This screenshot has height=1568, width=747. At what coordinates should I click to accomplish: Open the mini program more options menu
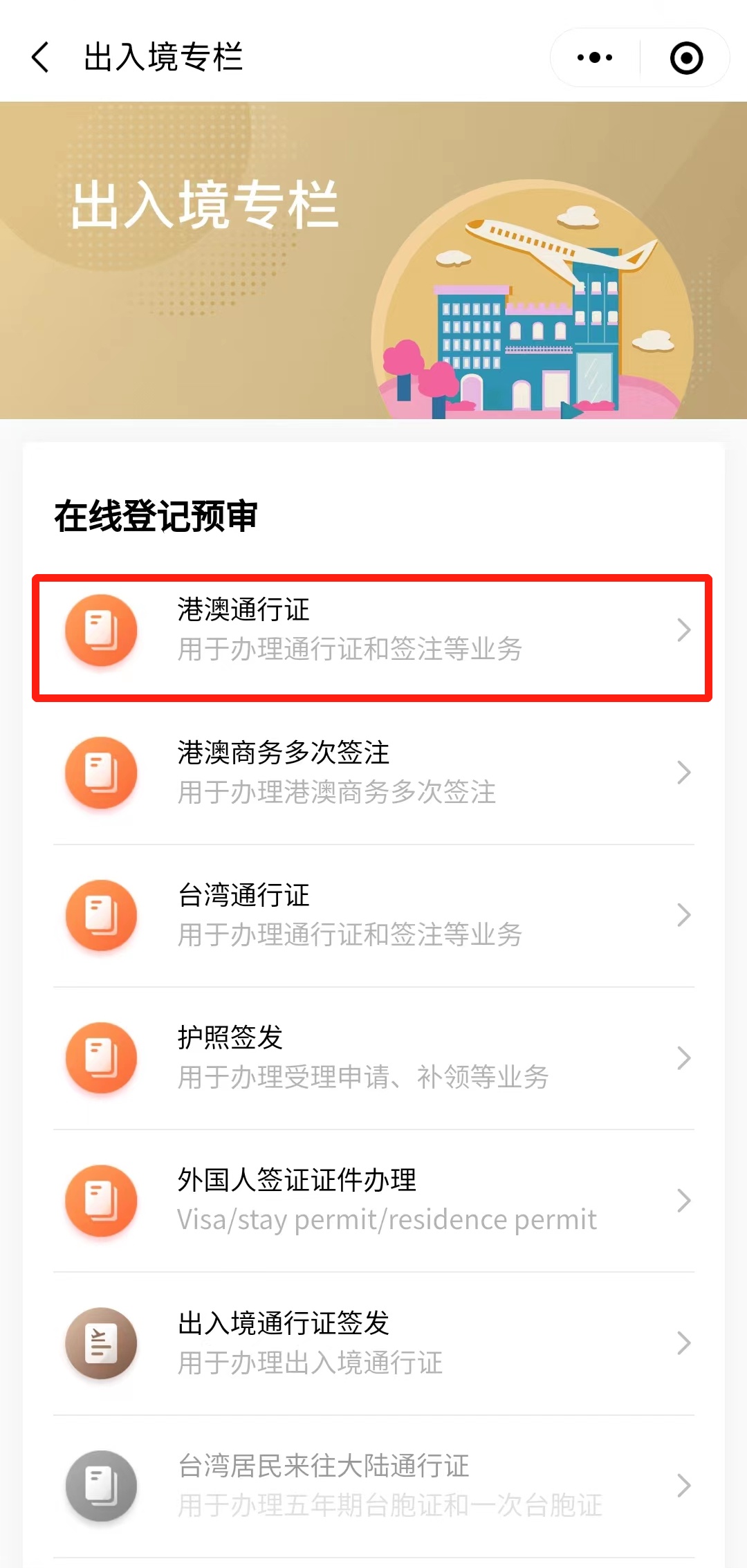click(x=595, y=57)
